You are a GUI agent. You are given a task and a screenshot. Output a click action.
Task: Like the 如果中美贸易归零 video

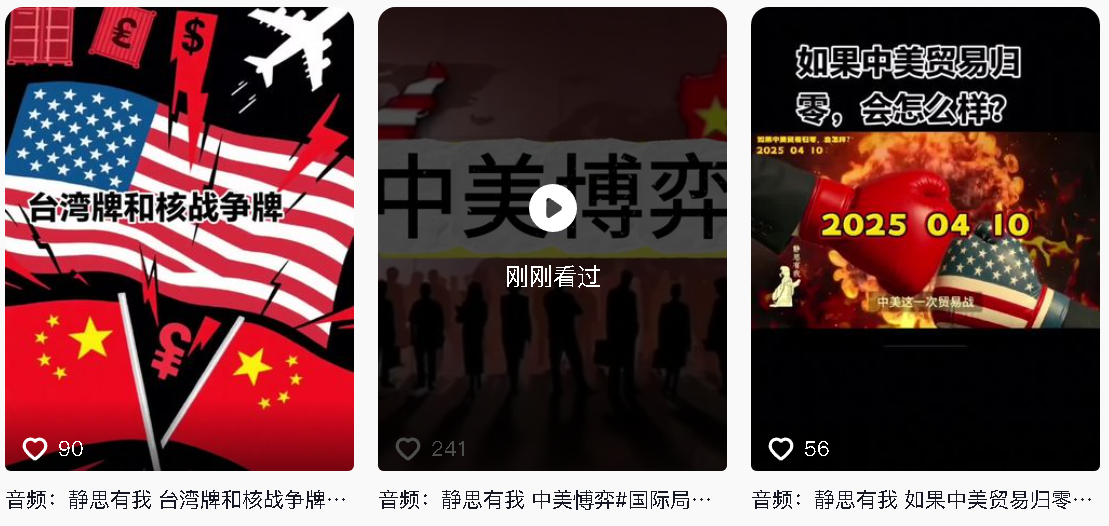click(x=781, y=449)
